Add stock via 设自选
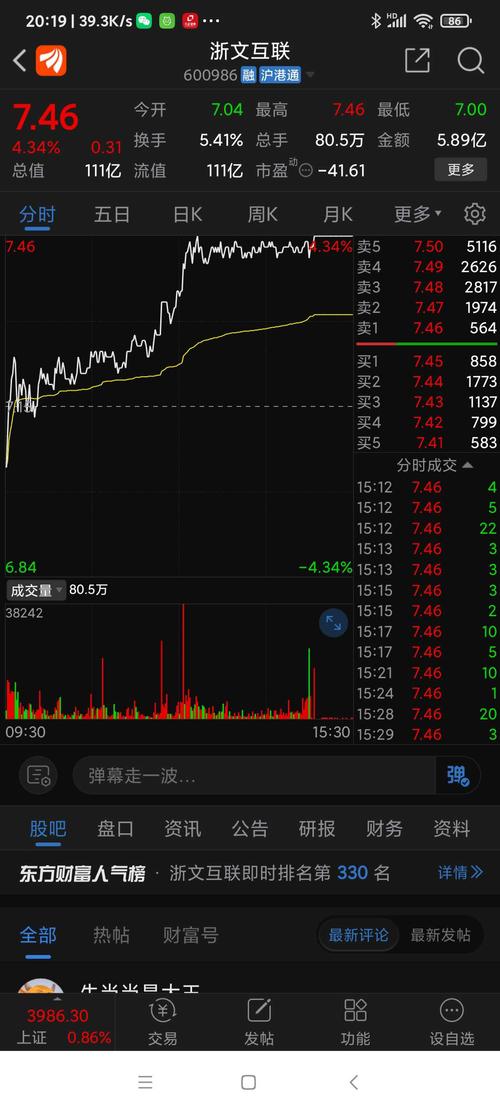The height and width of the screenshot is (1111, 500). pos(452,1022)
